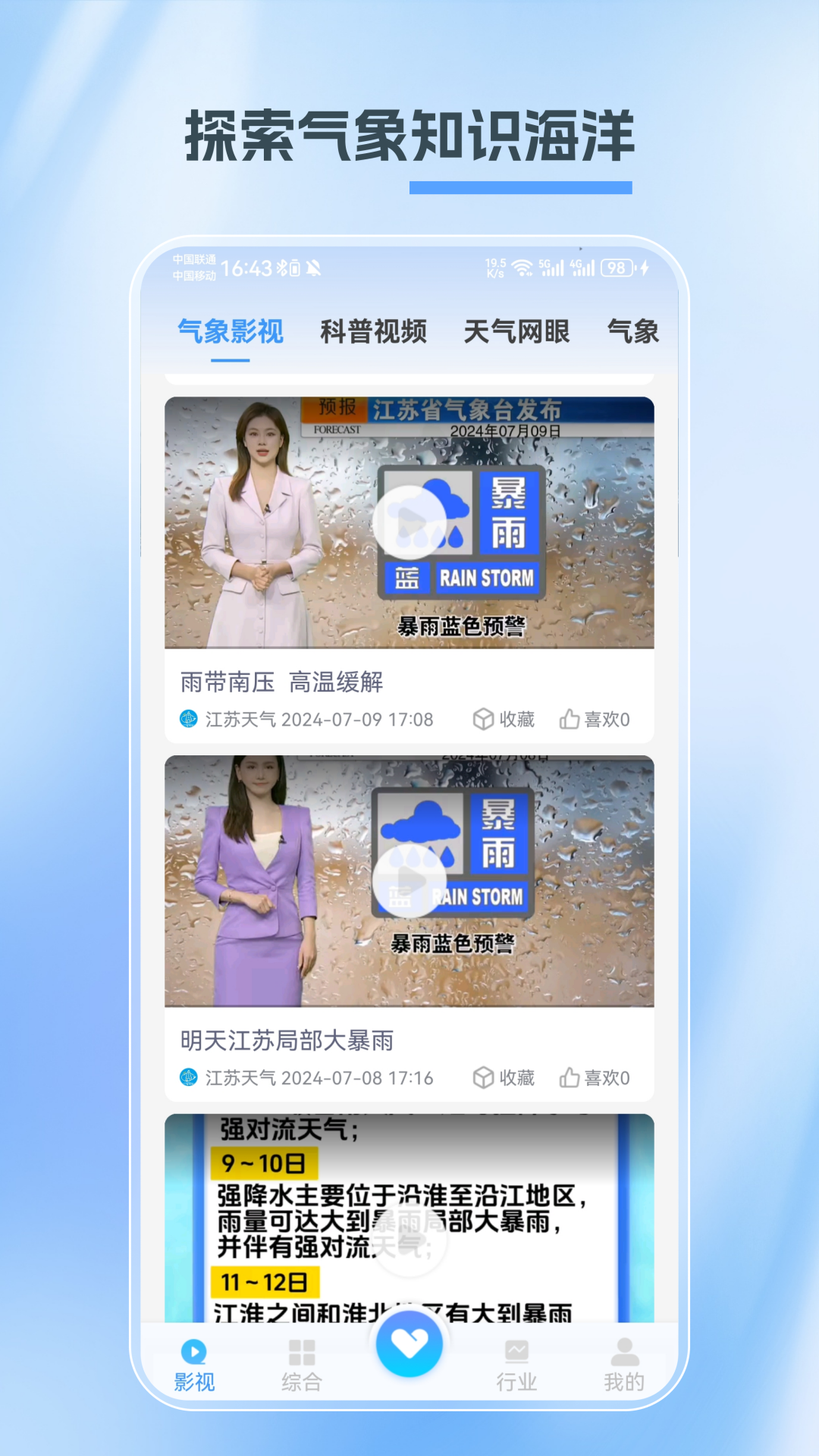Viewport: 819px width, 1456px height.
Task: Toggle favorite on the 雨带南压 video
Action: pyautogui.click(x=504, y=719)
